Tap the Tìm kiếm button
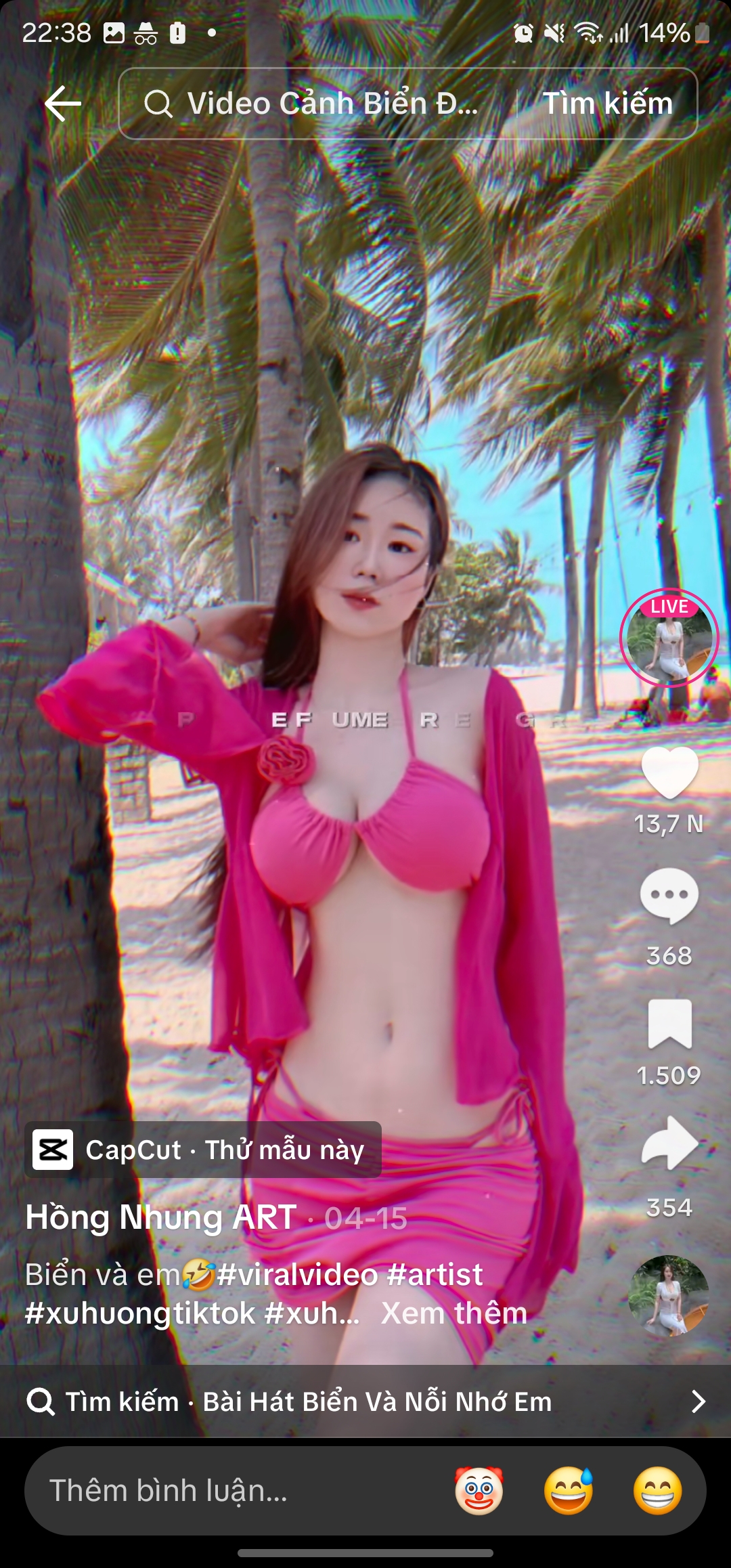Viewport: 731px width, 1568px height. (x=608, y=104)
